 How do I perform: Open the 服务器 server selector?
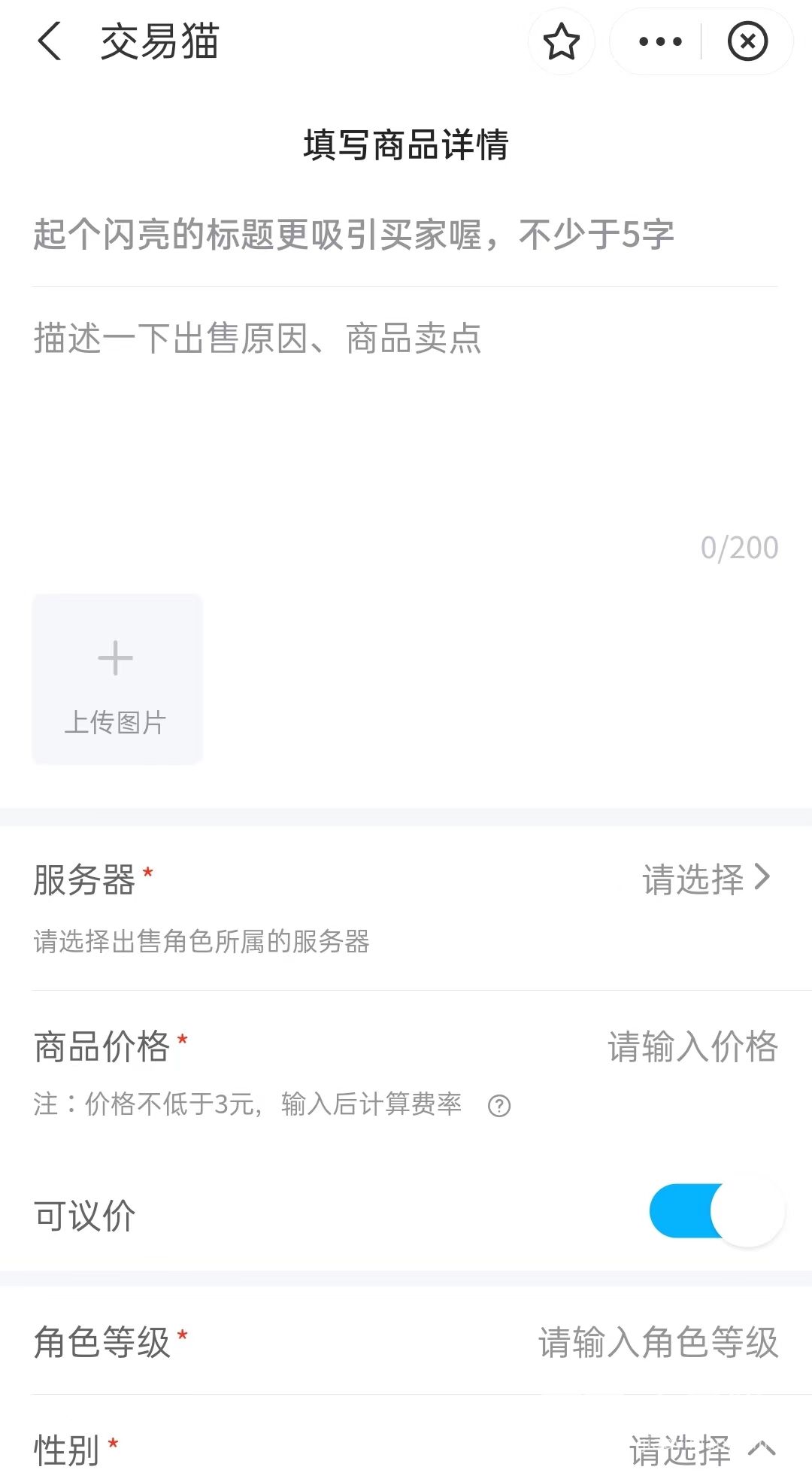coord(705,879)
